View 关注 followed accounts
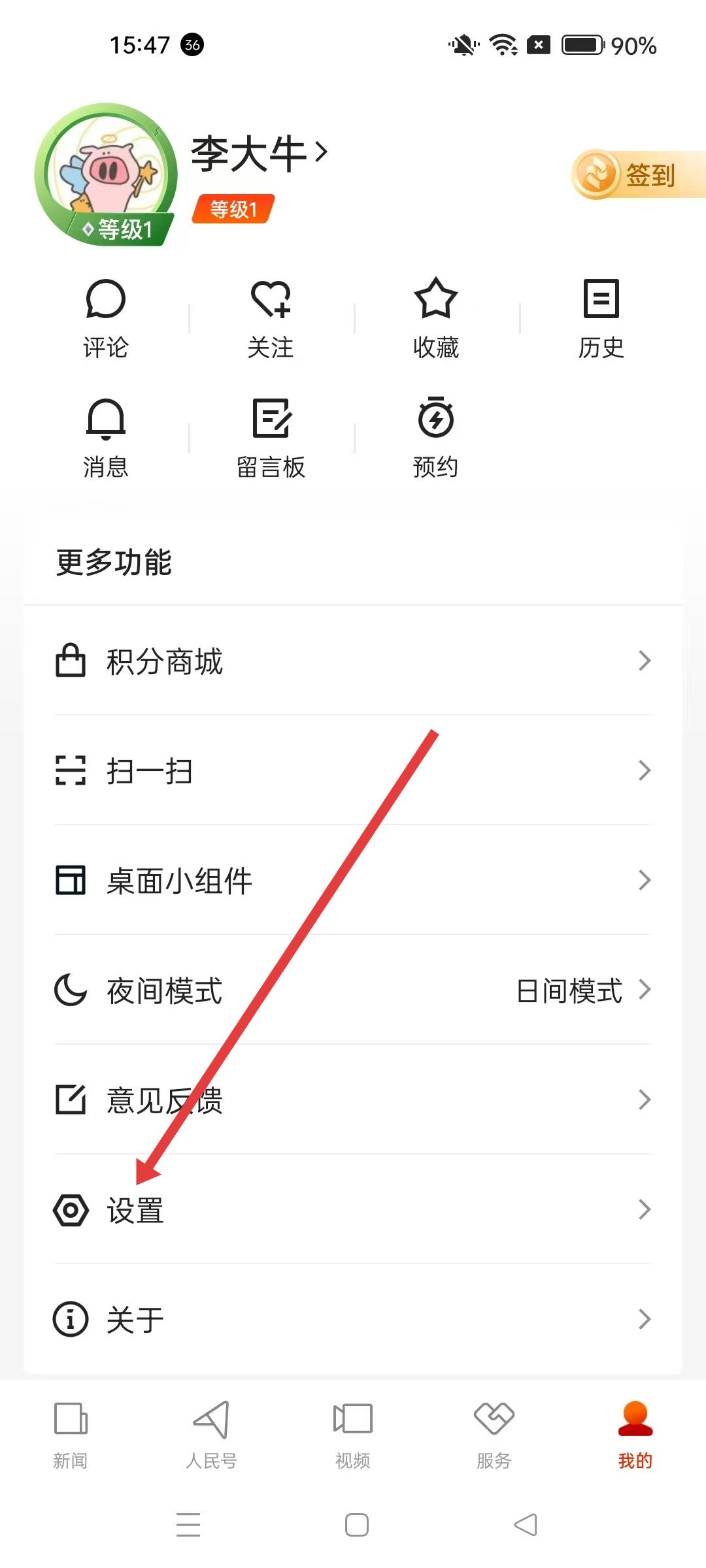The height and width of the screenshot is (1568, 706). coord(271,319)
